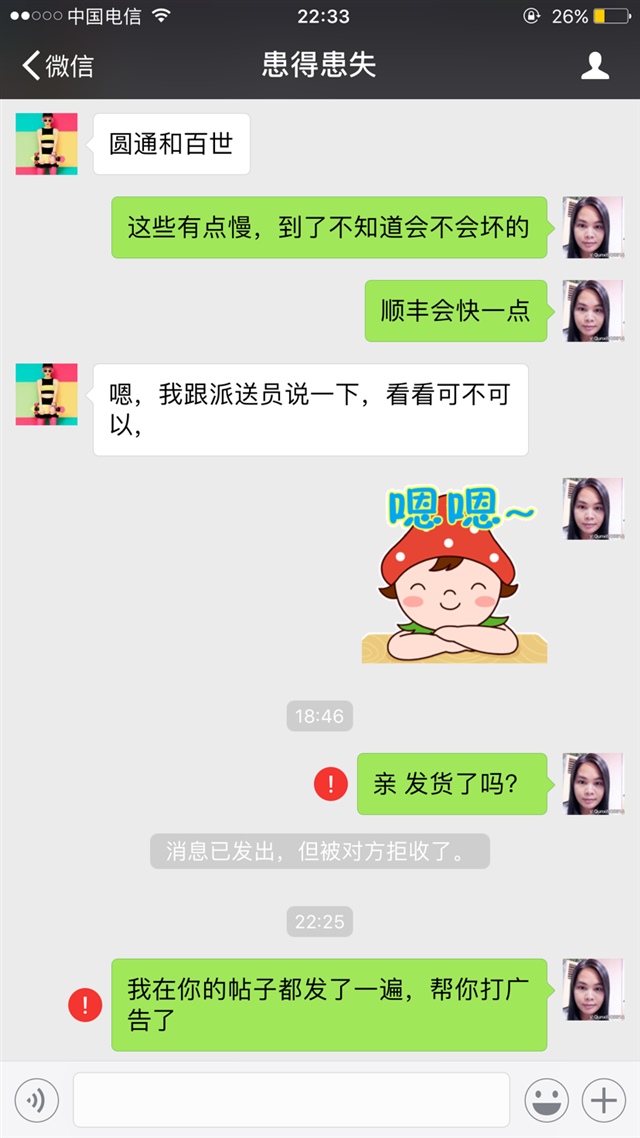Go back to the 微信 chat list
The height and width of the screenshot is (1138, 640).
coord(55,67)
